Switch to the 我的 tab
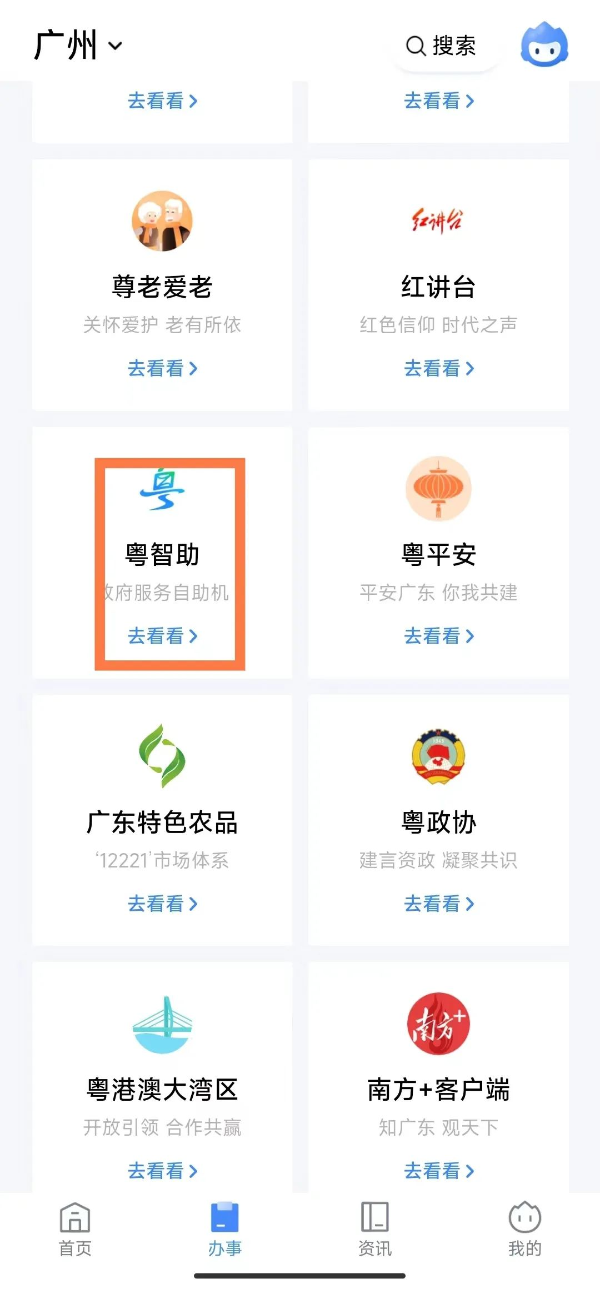This screenshot has width=600, height=1289. point(524,1229)
